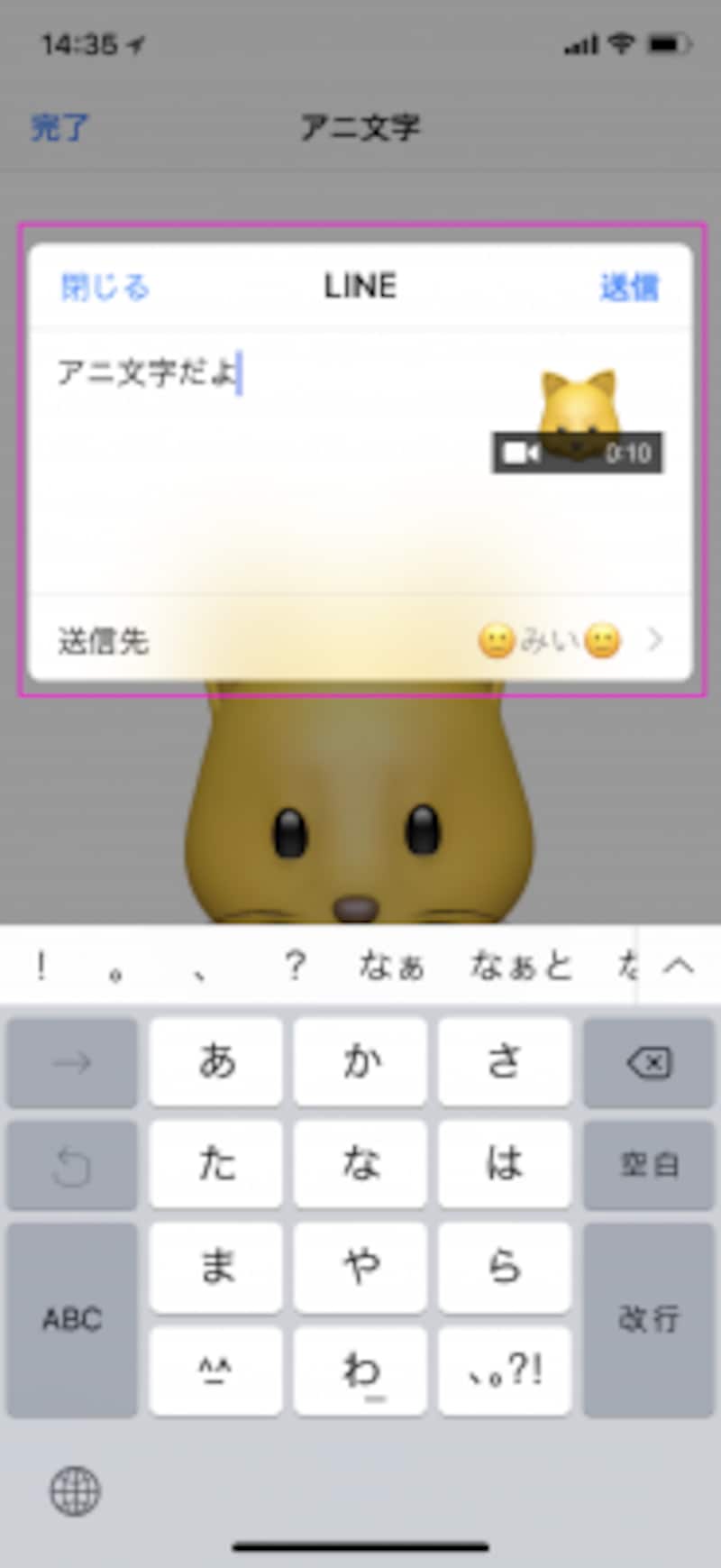
Task: Select the なぁ suggestion
Action: 391,967
